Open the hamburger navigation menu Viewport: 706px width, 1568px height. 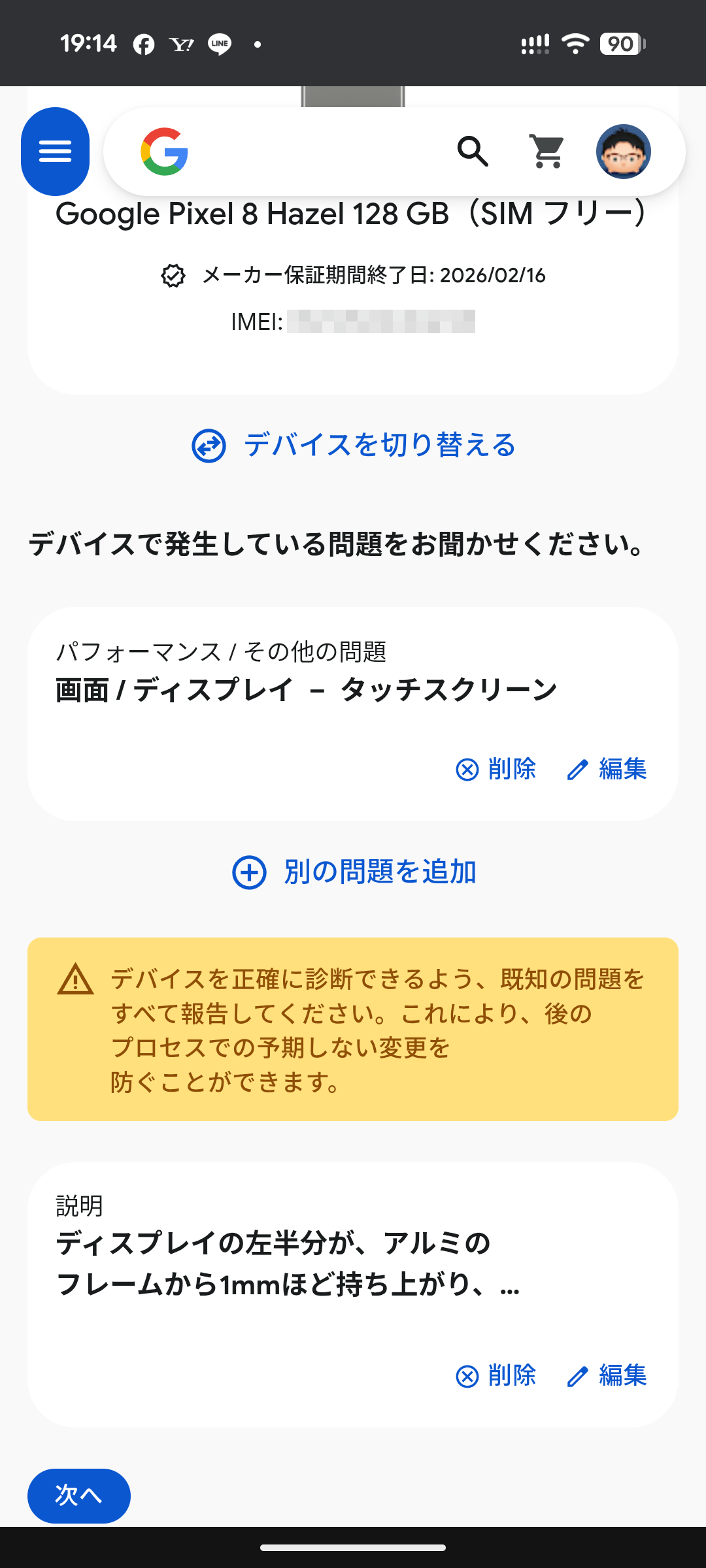pos(55,152)
